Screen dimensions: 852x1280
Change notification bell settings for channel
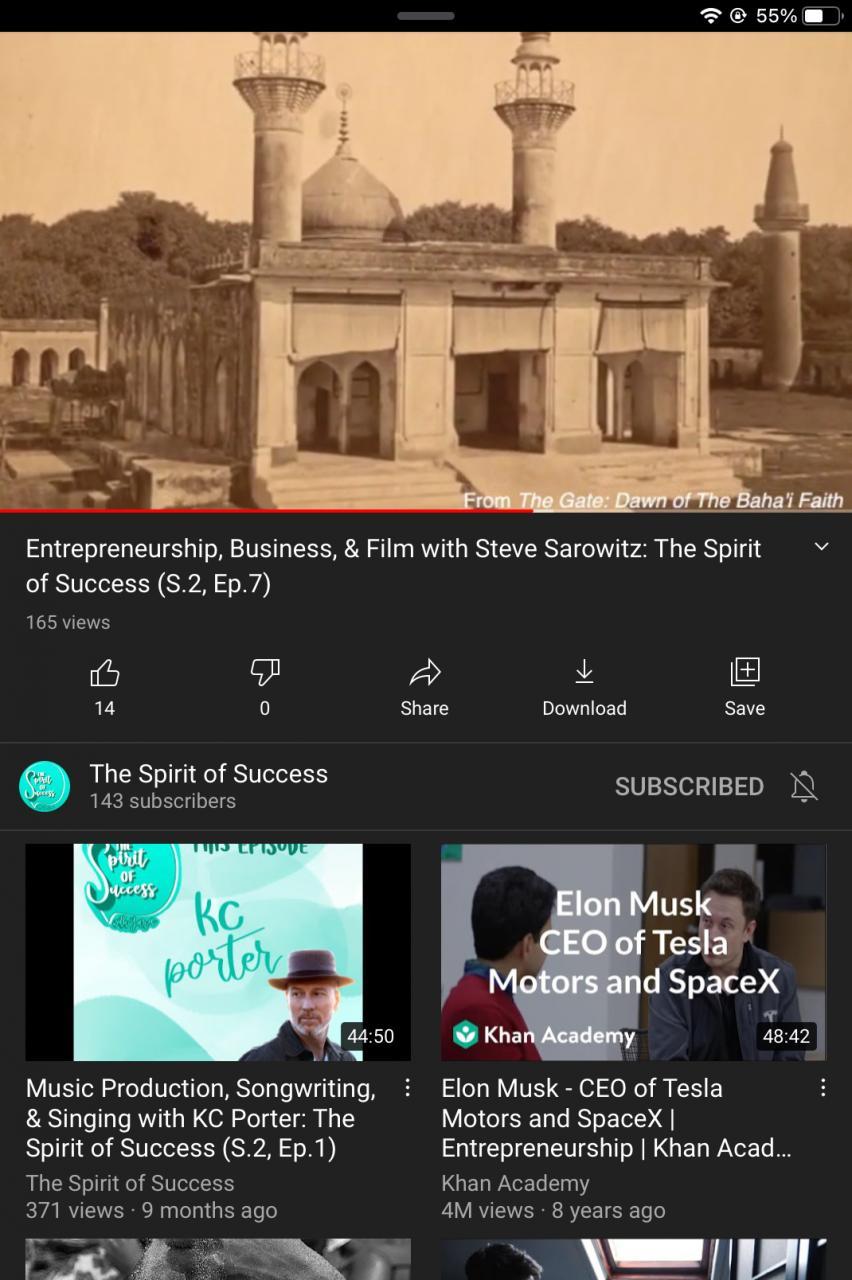(804, 787)
